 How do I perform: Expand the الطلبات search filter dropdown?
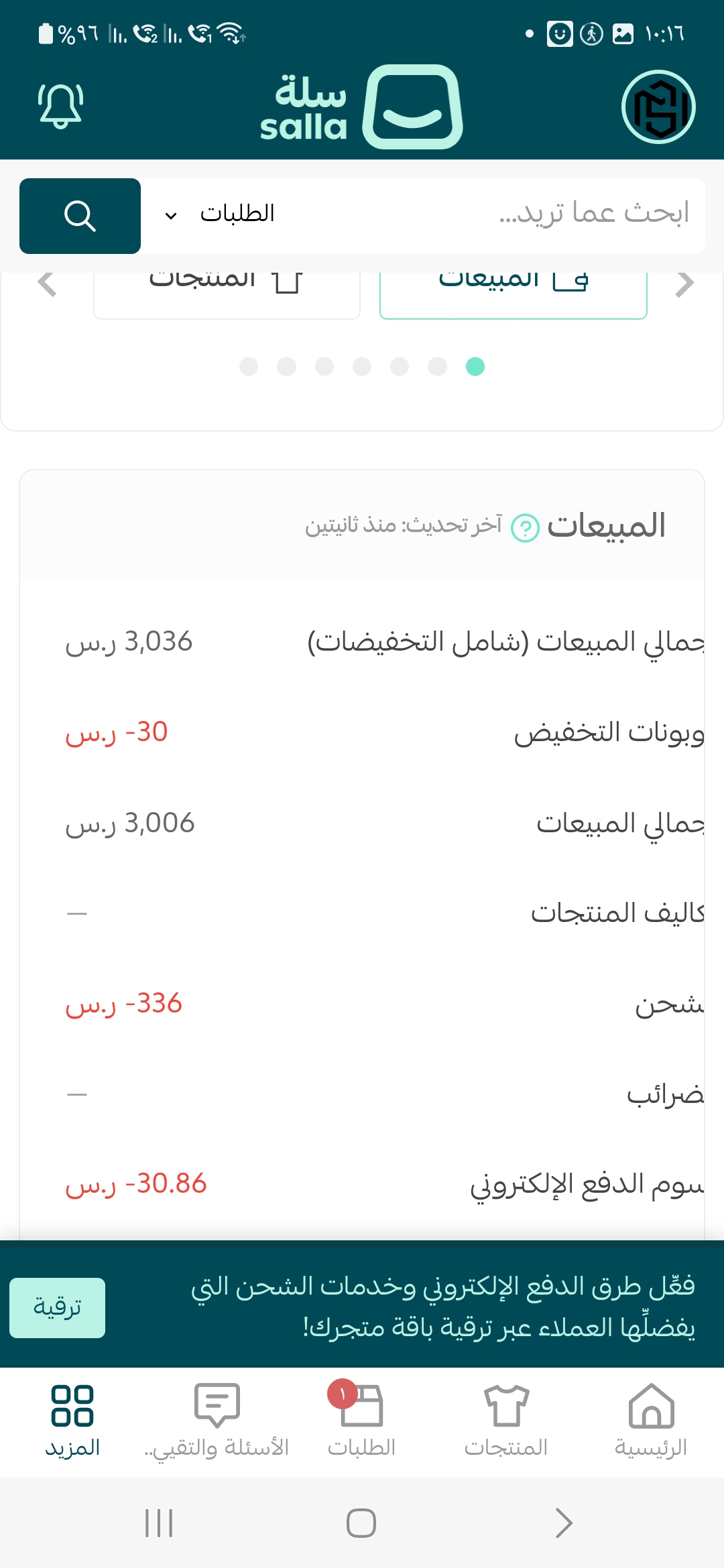[220, 214]
